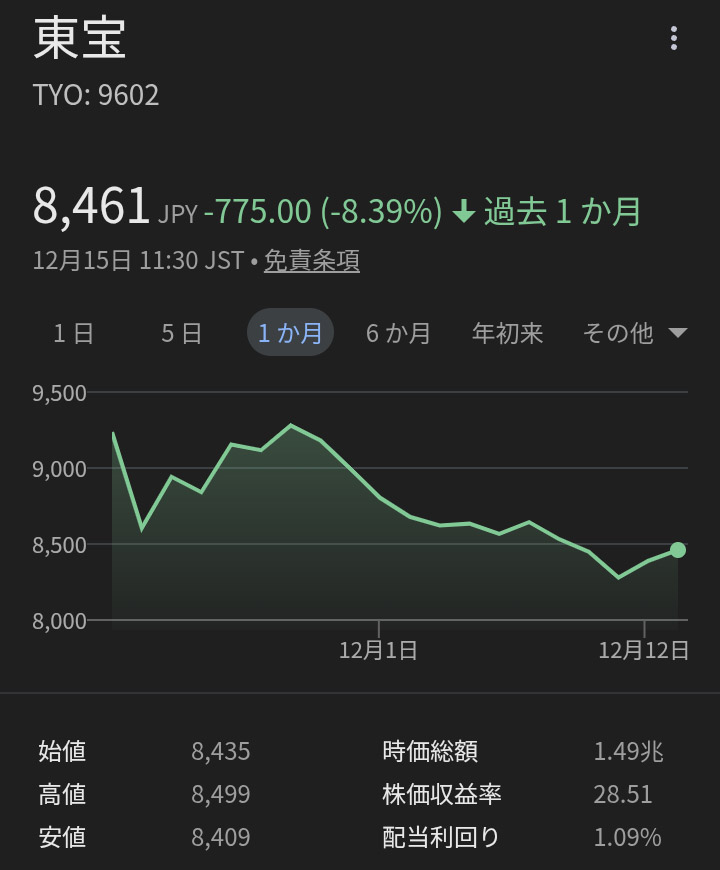This screenshot has width=720, height=870.
Task: Expand the その他 range dropdown
Action: [x=634, y=333]
